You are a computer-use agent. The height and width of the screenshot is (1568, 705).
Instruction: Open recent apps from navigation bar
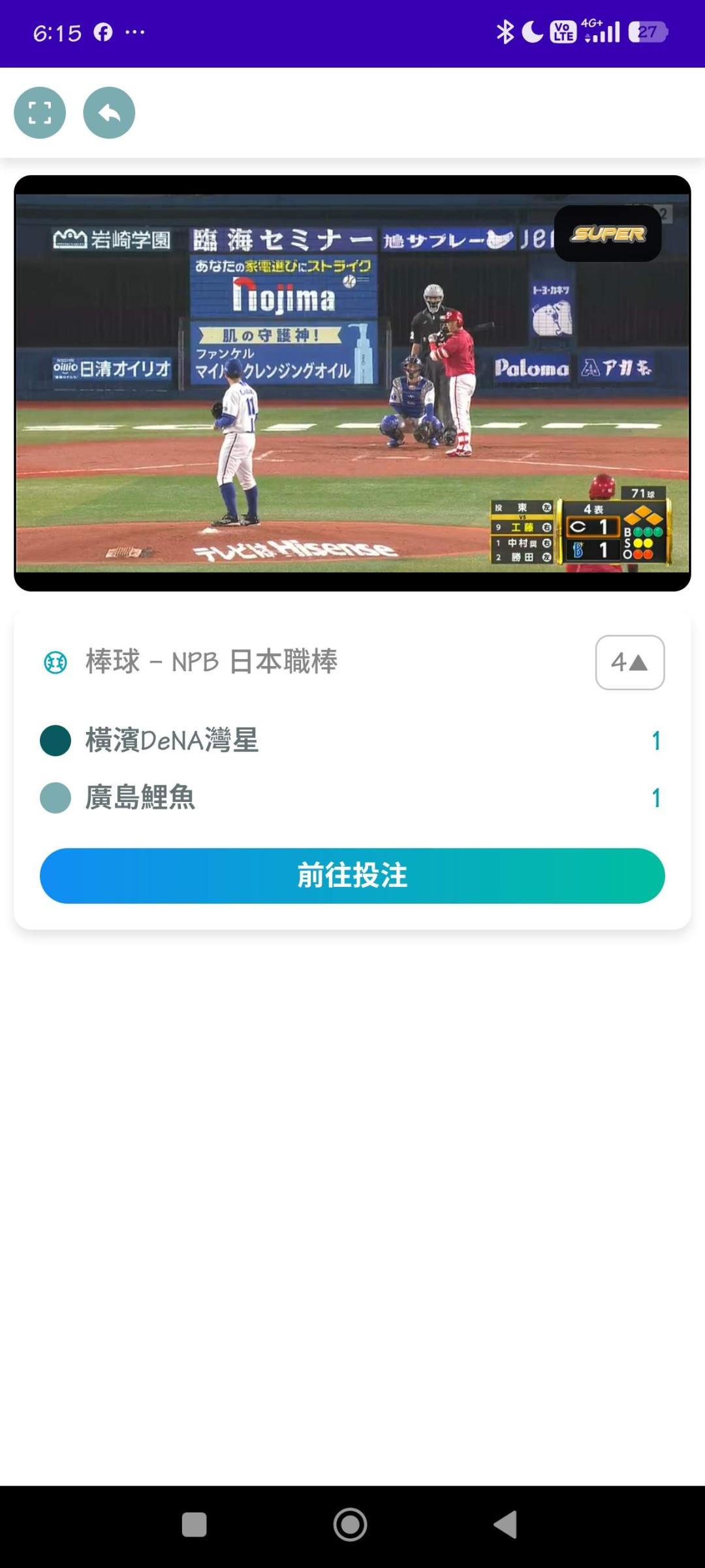[x=194, y=1525]
